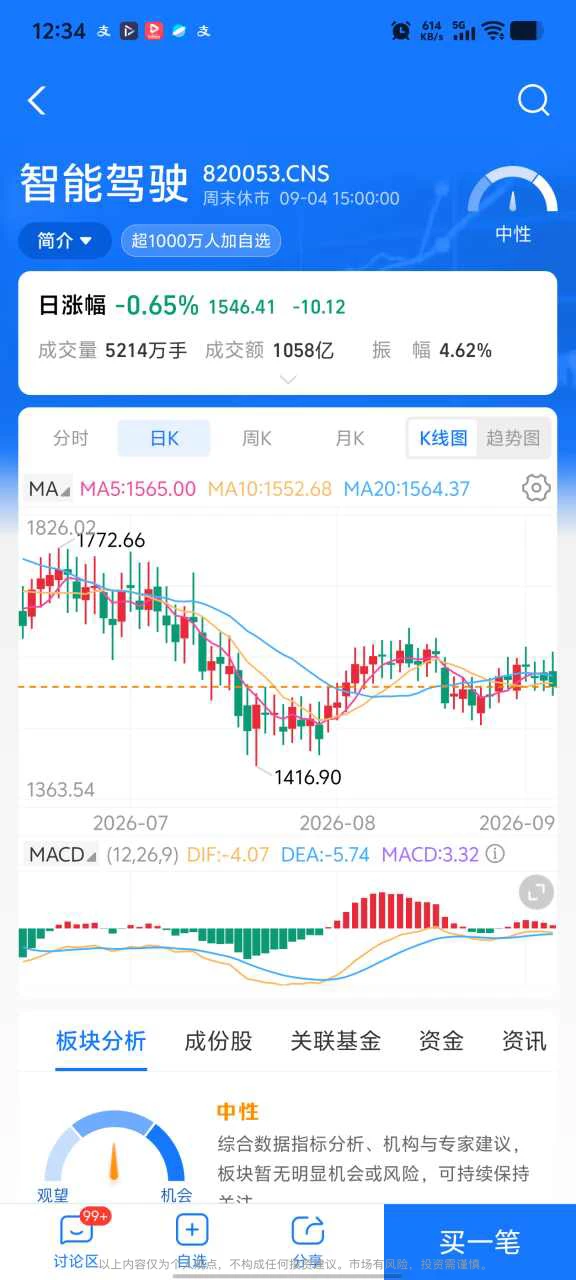This screenshot has width=576, height=1280.
Task: Expand the 简介 dropdown
Action: tap(65, 240)
